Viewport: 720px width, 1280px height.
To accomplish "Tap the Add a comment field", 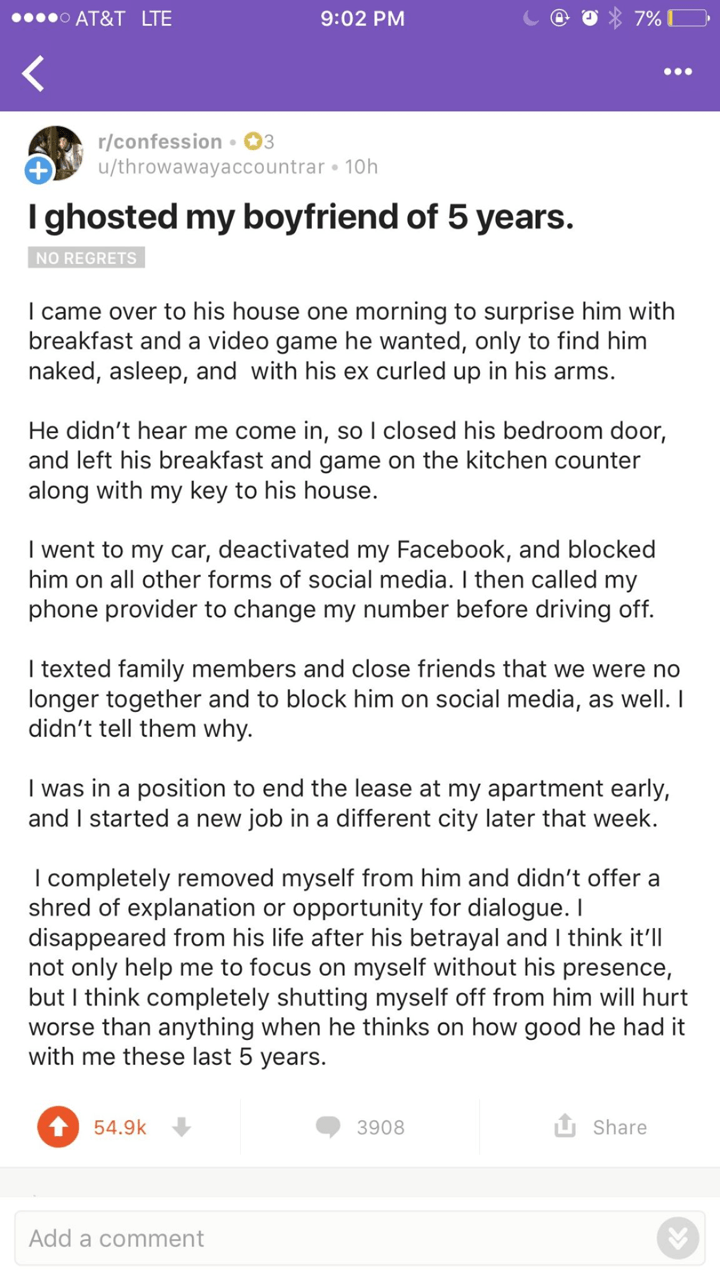I will [x=330, y=1238].
